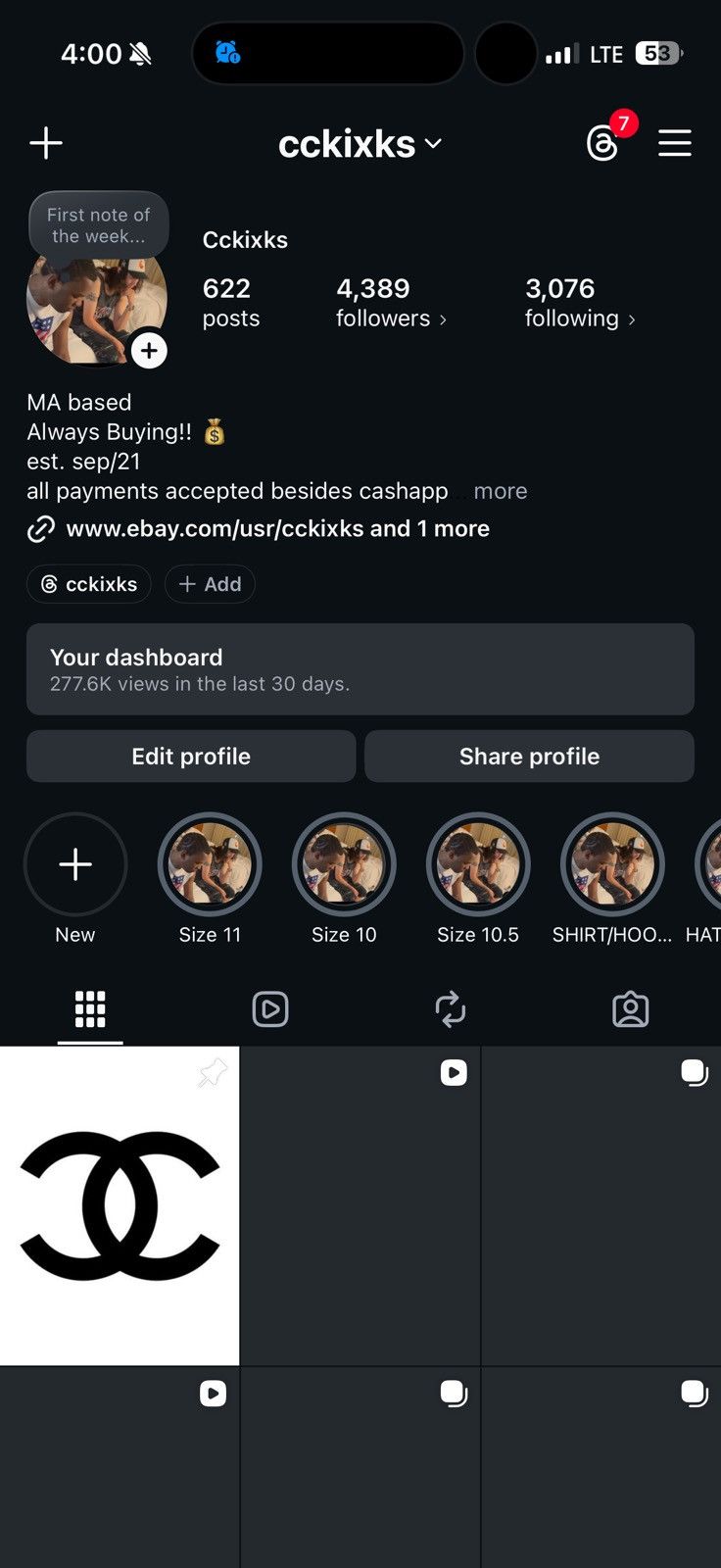721x1568 pixels.
Task: Open Your dashboard insights
Action: pos(360,669)
